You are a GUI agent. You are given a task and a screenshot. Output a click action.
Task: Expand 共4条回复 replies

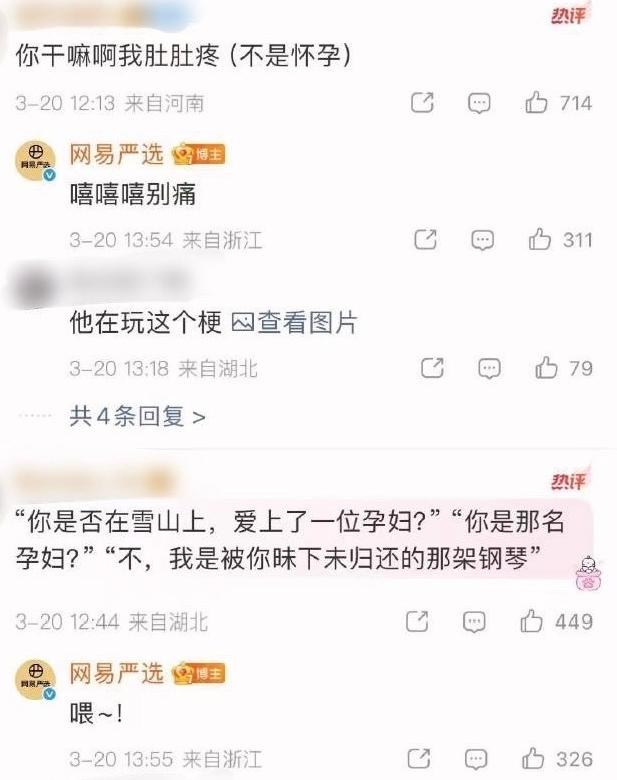point(137,416)
